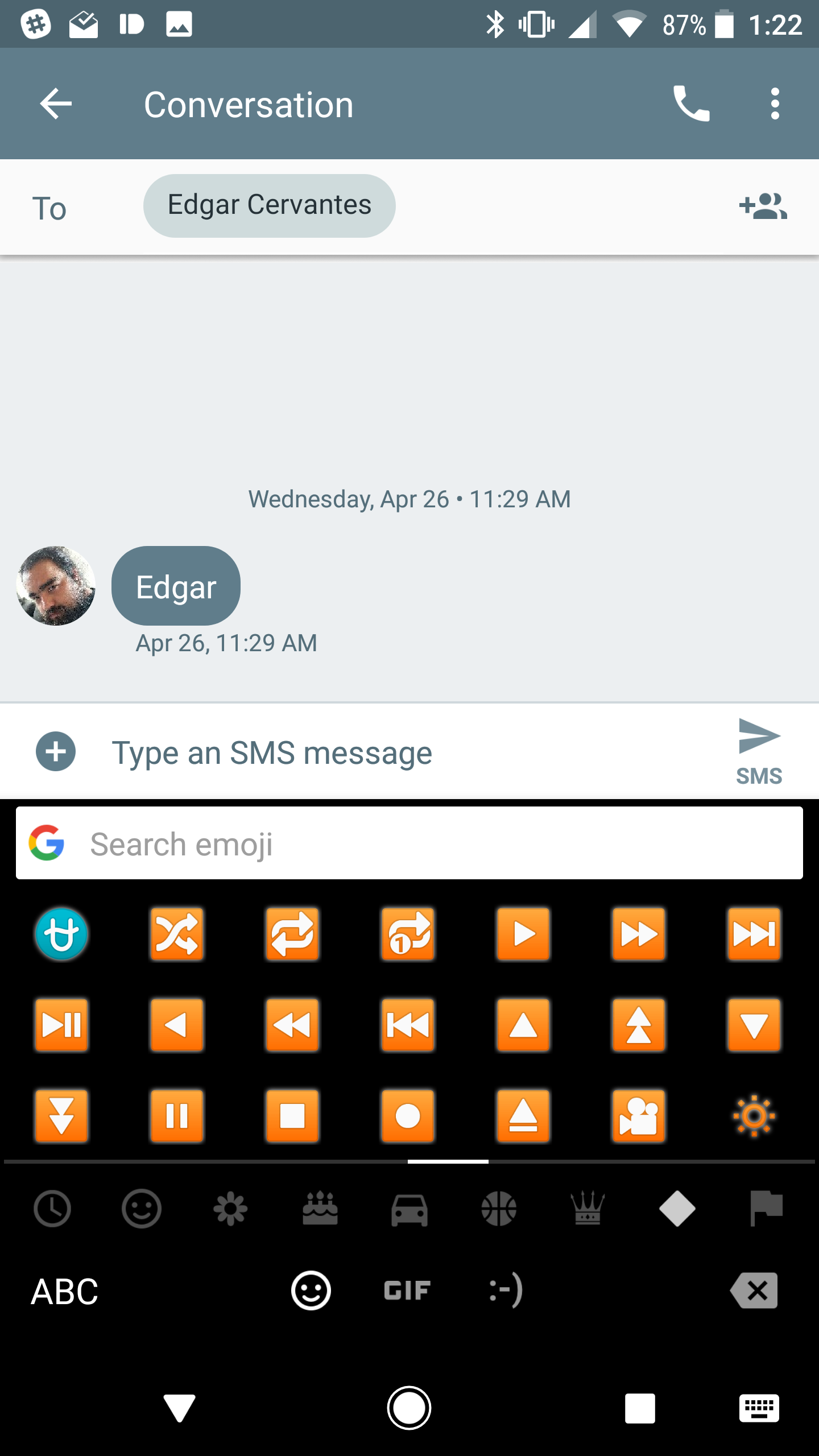The width and height of the screenshot is (819, 1456).
Task: Go back from the Conversation screen
Action: [56, 104]
